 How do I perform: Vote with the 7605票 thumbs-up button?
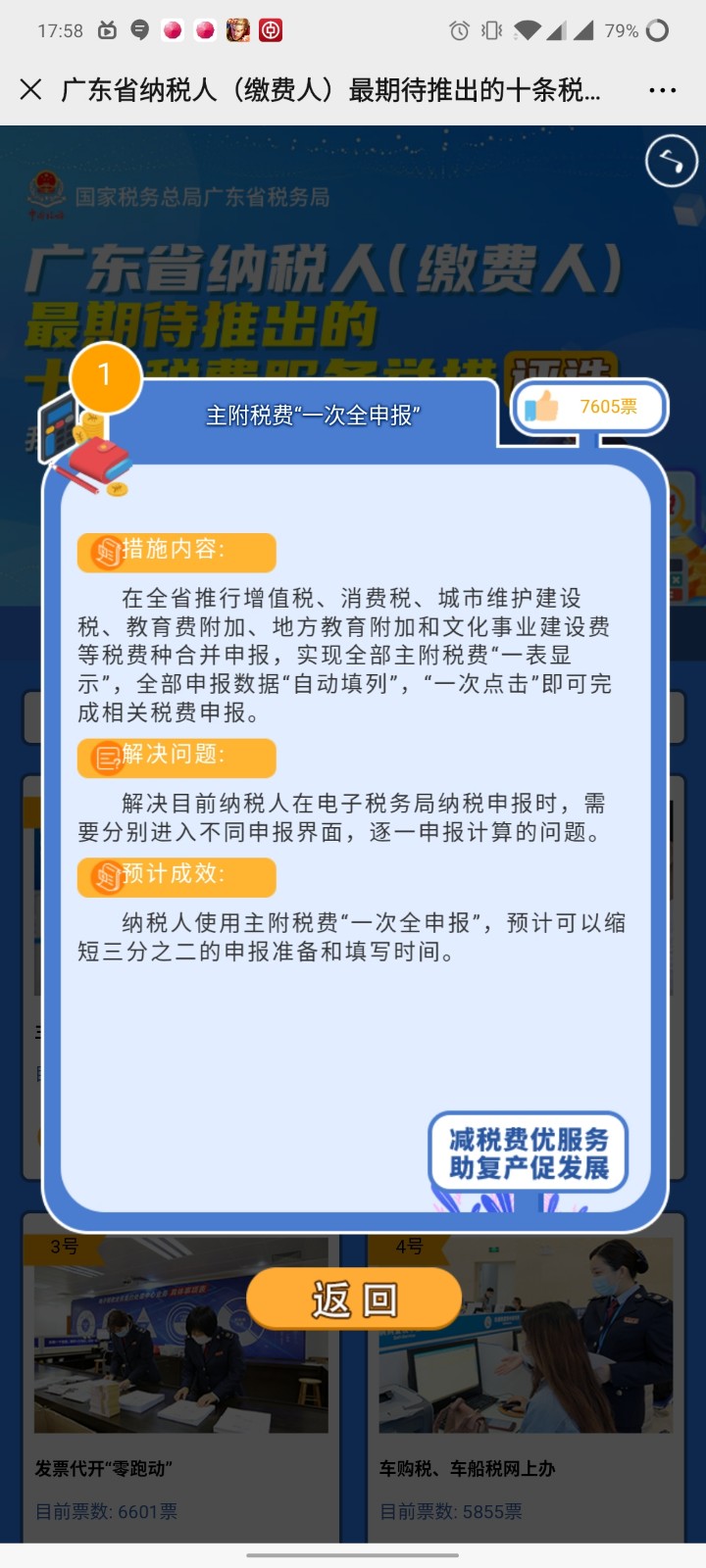[x=589, y=407]
